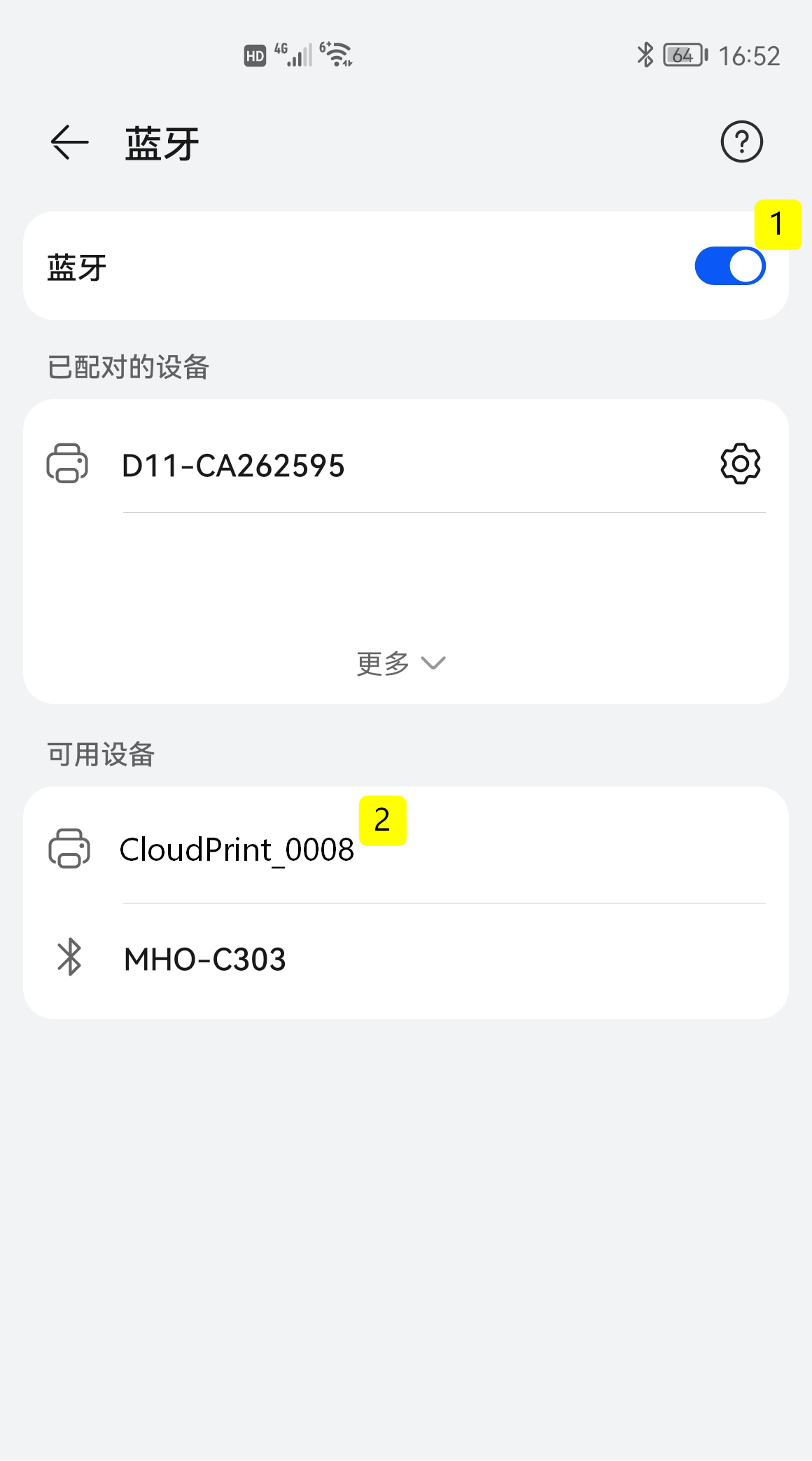
Task: Tap the Bluetooth icon beside MHO-C303
Action: (x=69, y=957)
